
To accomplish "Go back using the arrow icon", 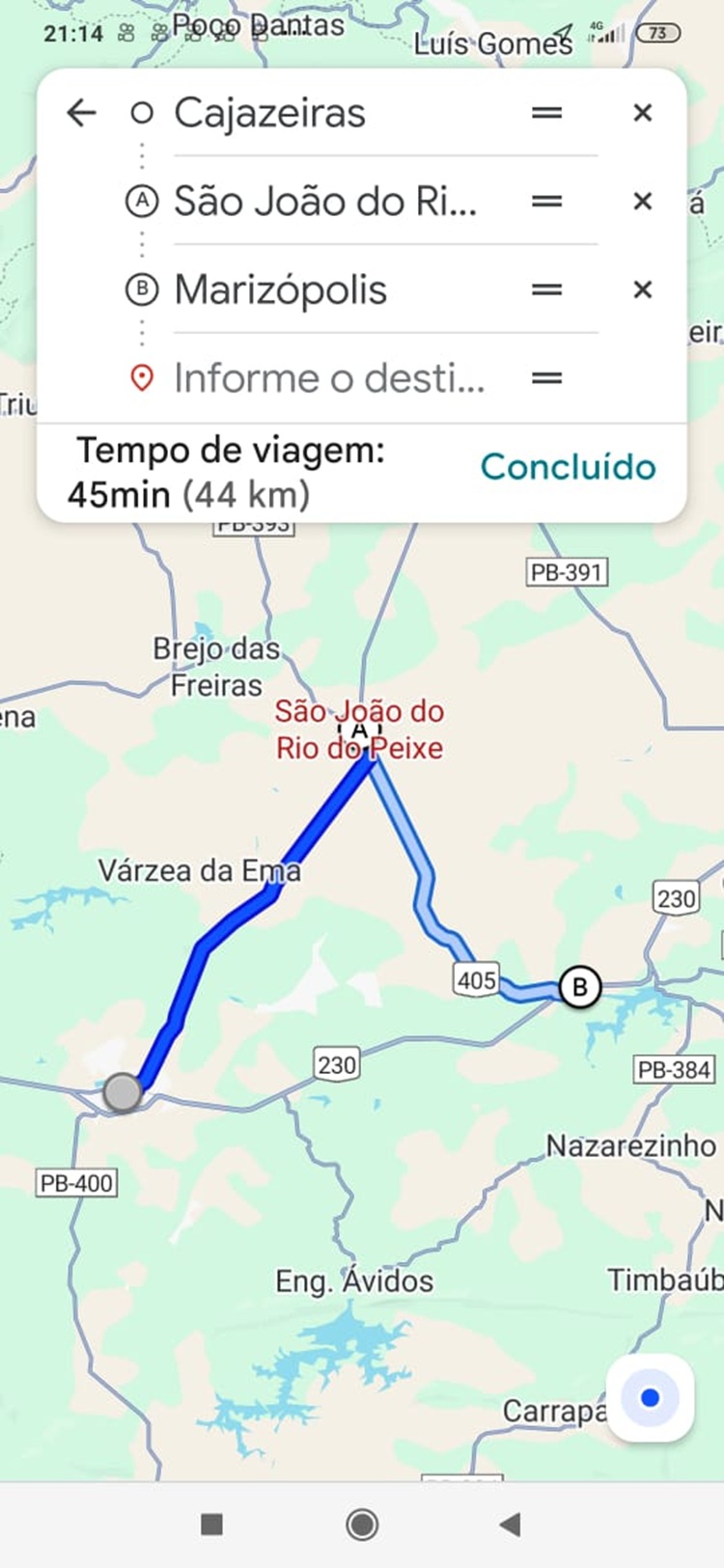I will (82, 113).
